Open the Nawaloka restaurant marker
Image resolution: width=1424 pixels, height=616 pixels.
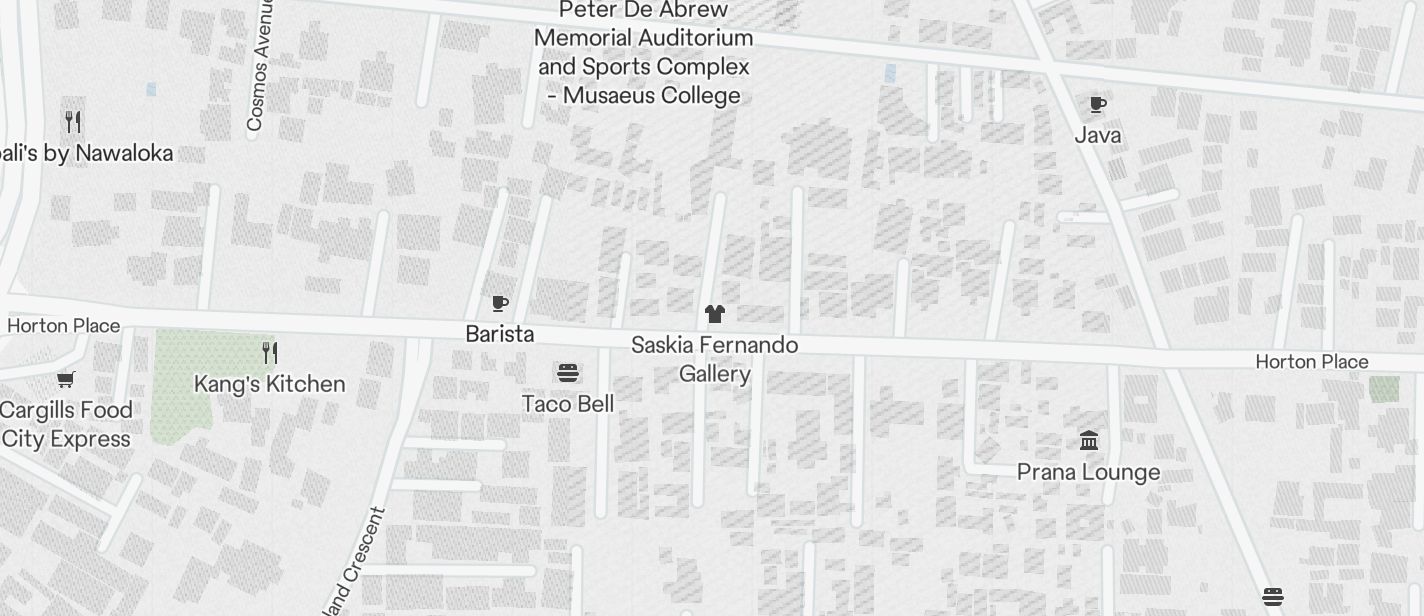click(73, 123)
